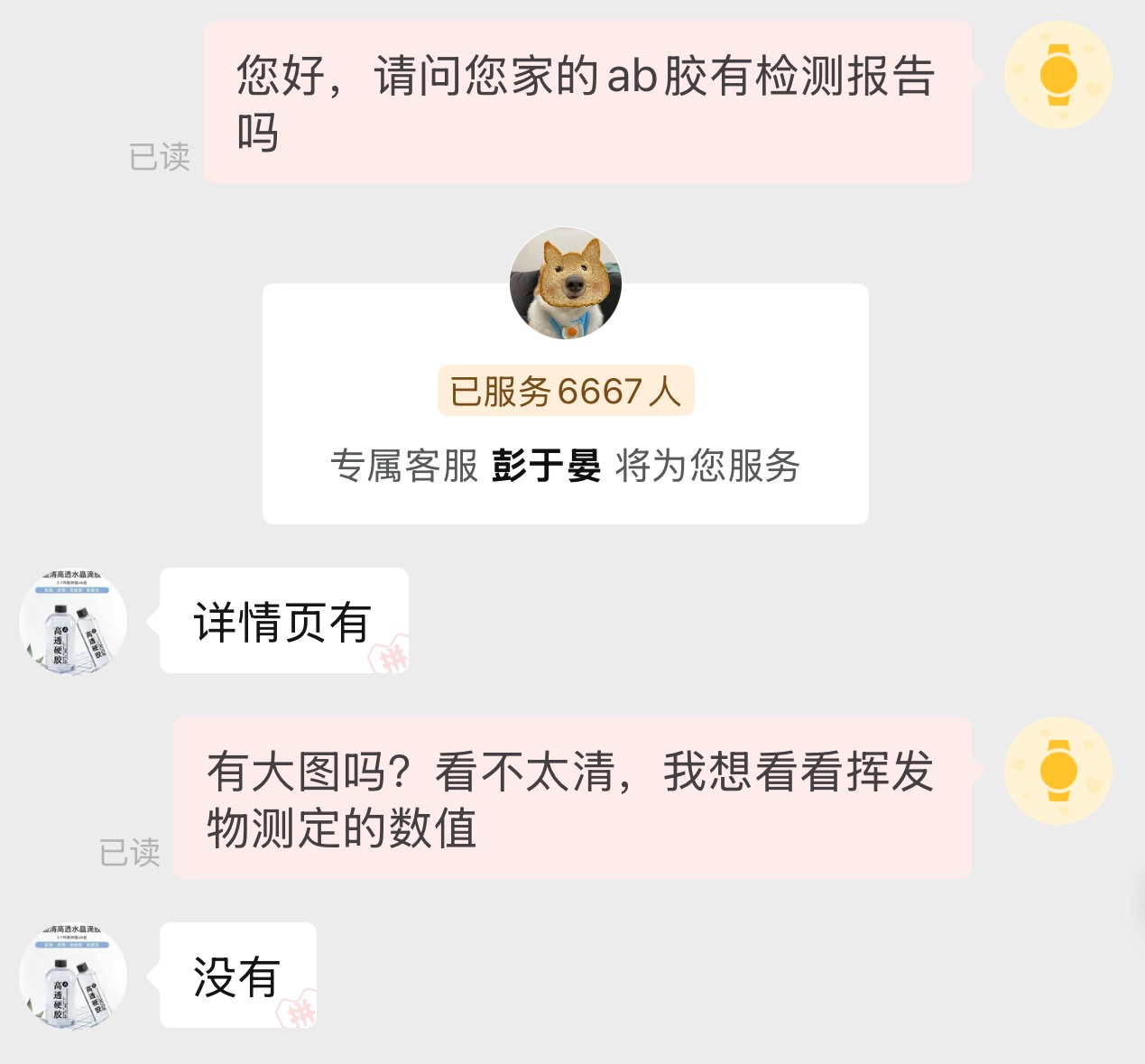1145x1064 pixels.
Task: Open seller avatar beside the 详情页有 message
Action: (x=73, y=622)
